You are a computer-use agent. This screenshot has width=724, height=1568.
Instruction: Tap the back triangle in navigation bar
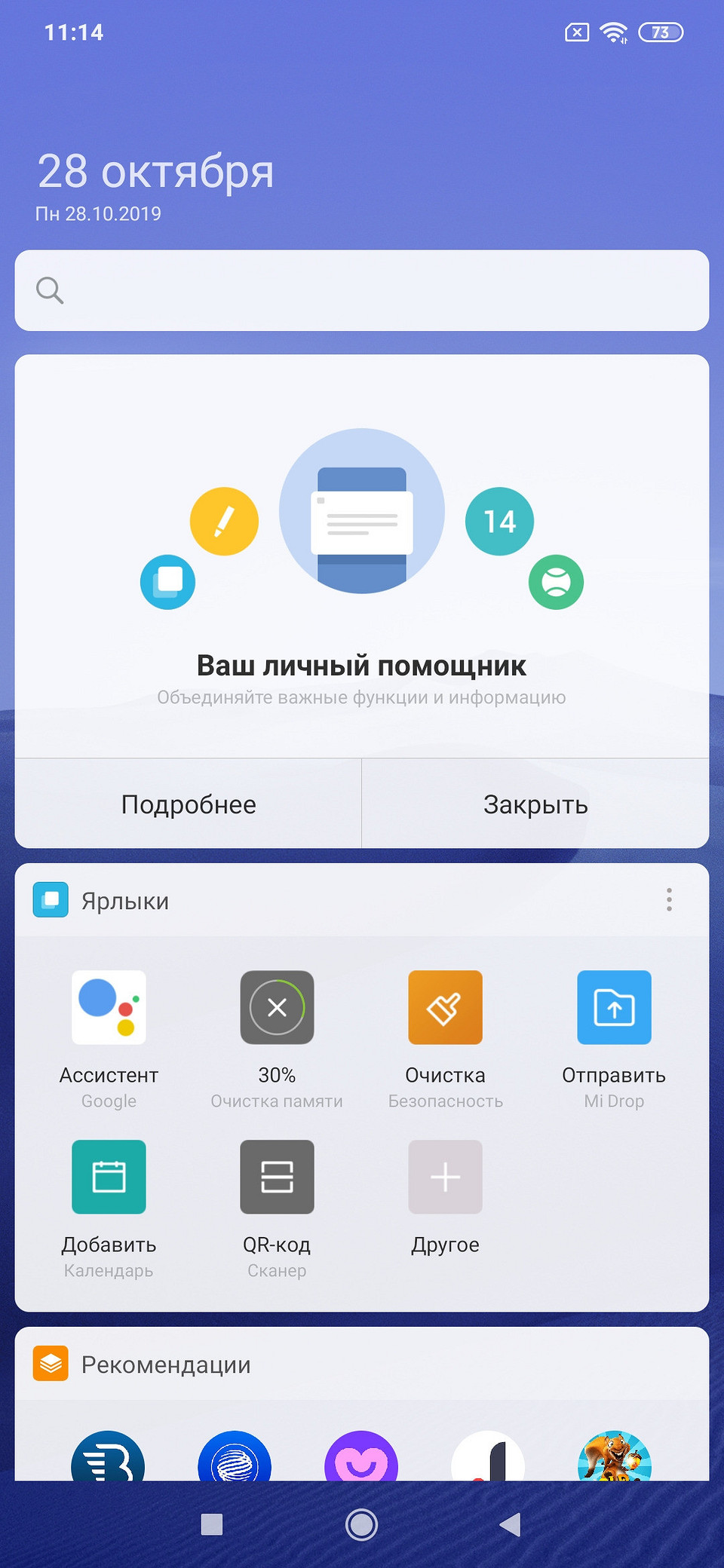(x=510, y=1524)
